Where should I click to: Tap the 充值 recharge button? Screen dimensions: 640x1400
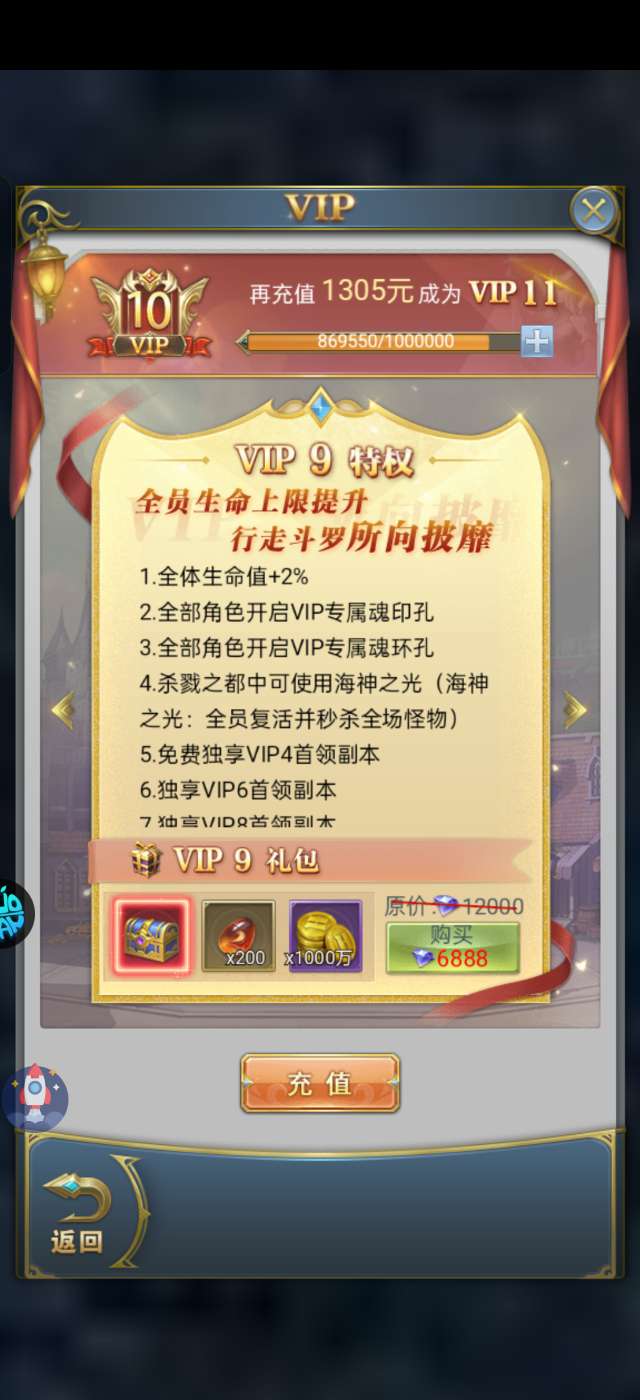pos(320,1083)
